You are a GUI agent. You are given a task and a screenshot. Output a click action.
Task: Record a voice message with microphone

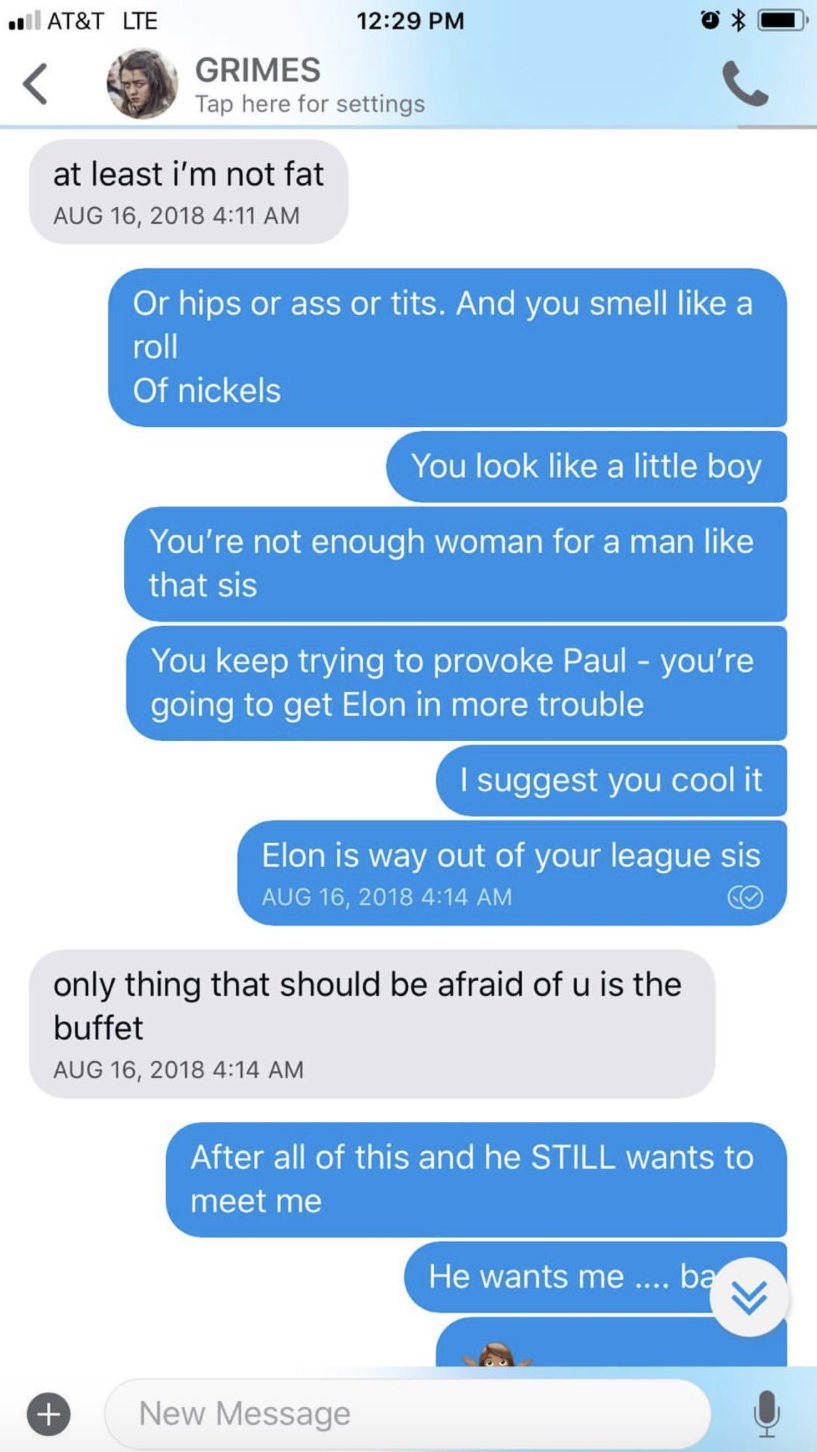point(766,1413)
